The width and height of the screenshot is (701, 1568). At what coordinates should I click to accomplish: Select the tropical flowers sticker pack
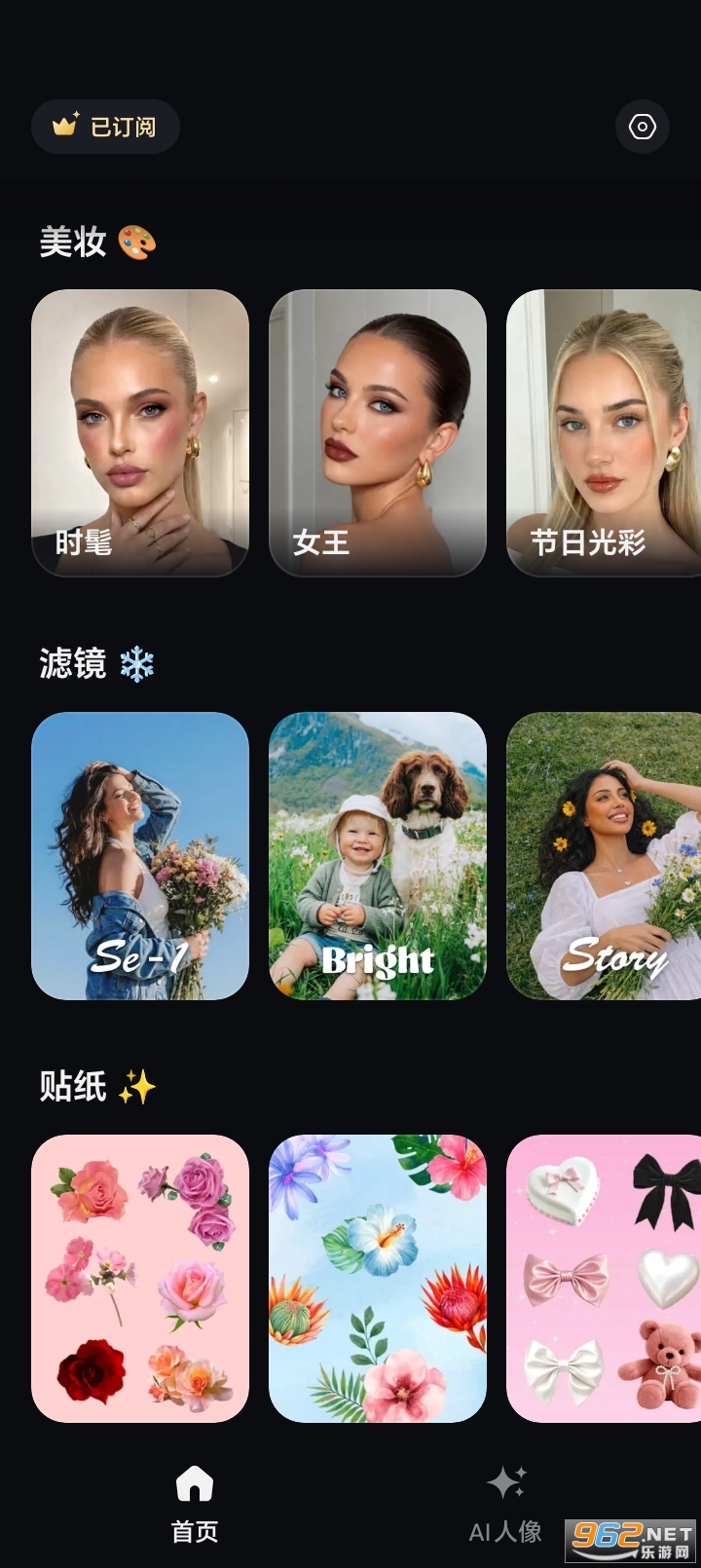(x=378, y=1278)
